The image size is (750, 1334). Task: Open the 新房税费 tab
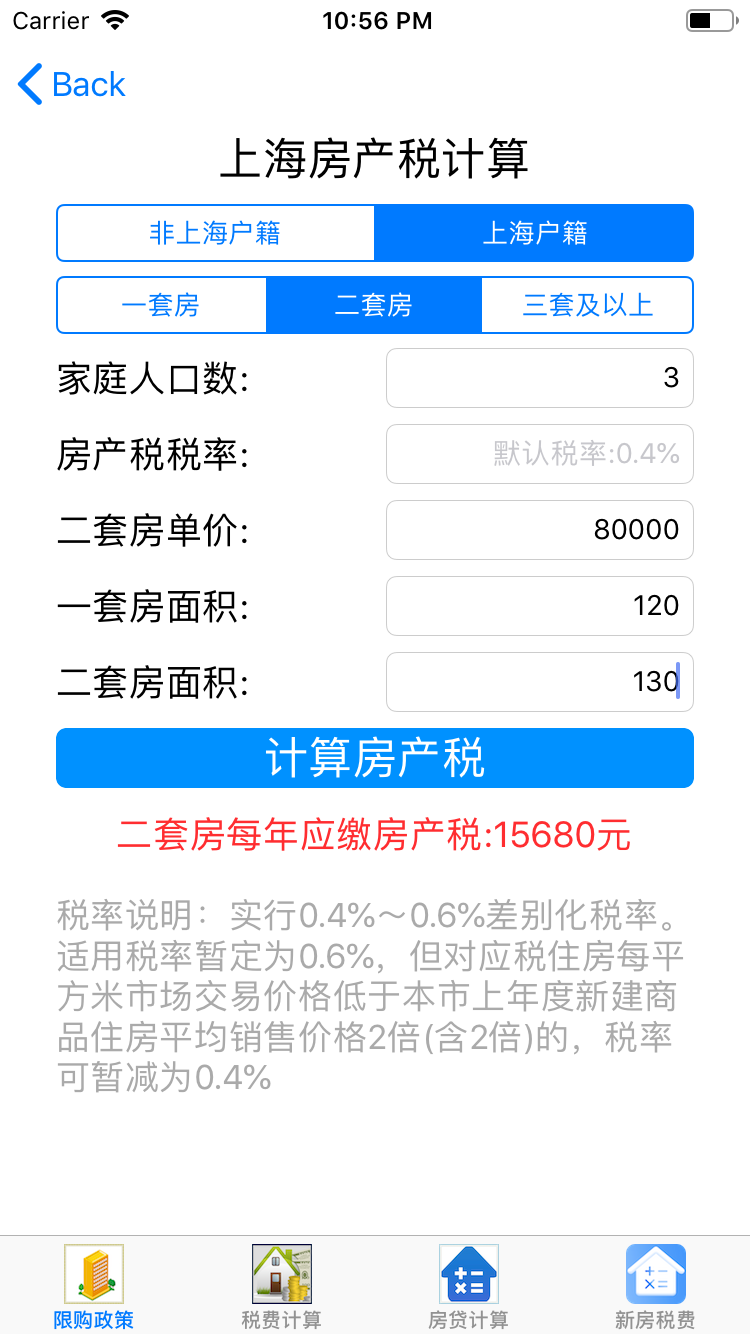tap(655, 1287)
